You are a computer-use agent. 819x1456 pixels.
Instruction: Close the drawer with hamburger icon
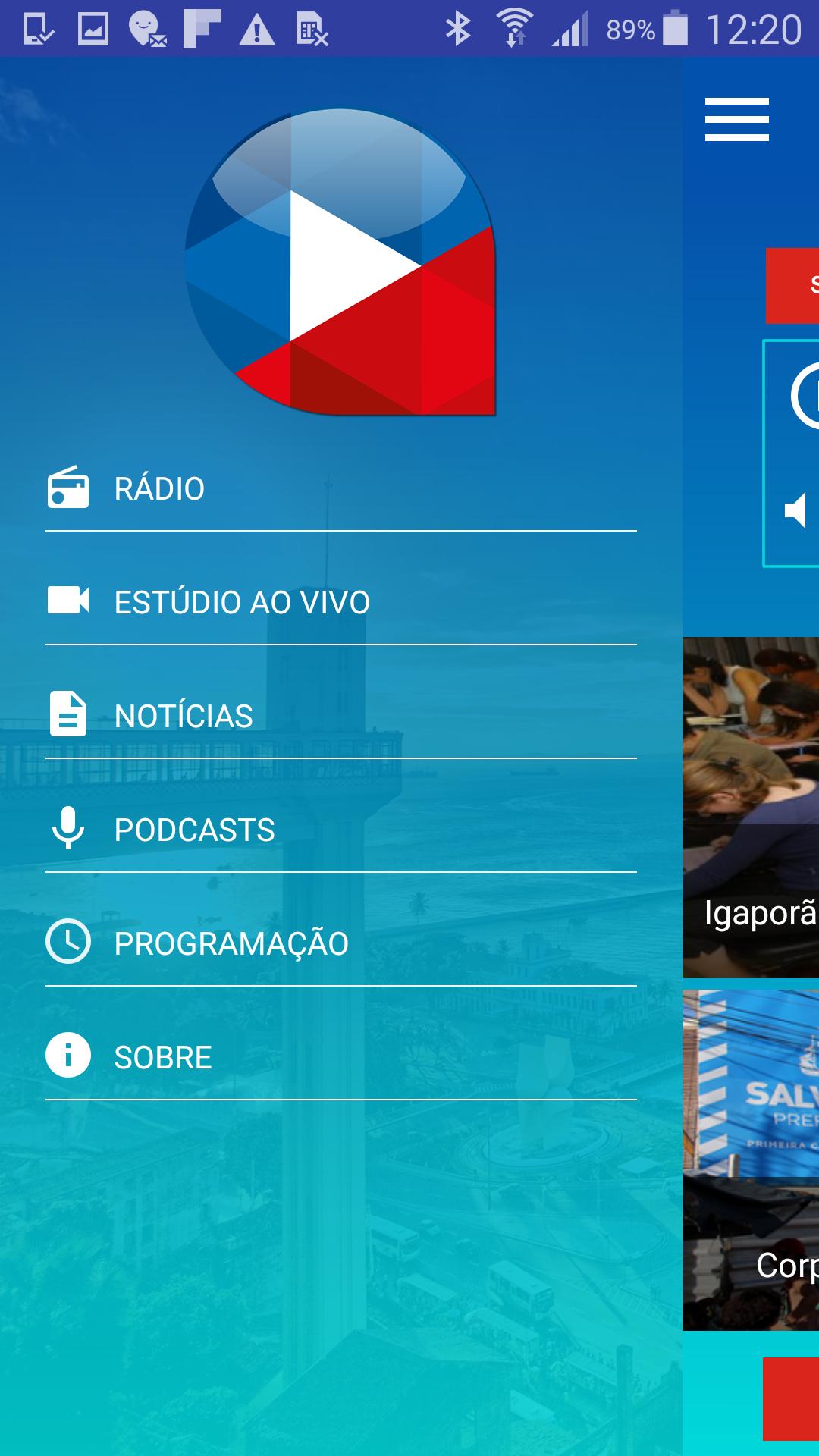click(x=736, y=119)
